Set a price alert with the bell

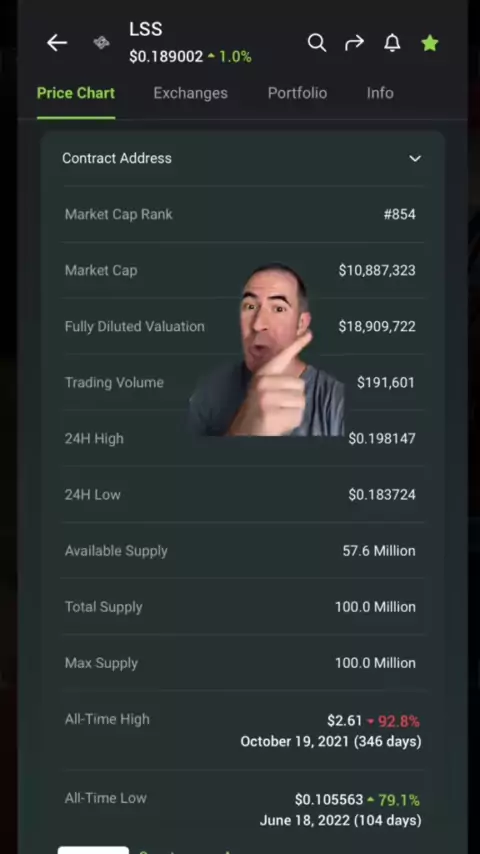(392, 42)
